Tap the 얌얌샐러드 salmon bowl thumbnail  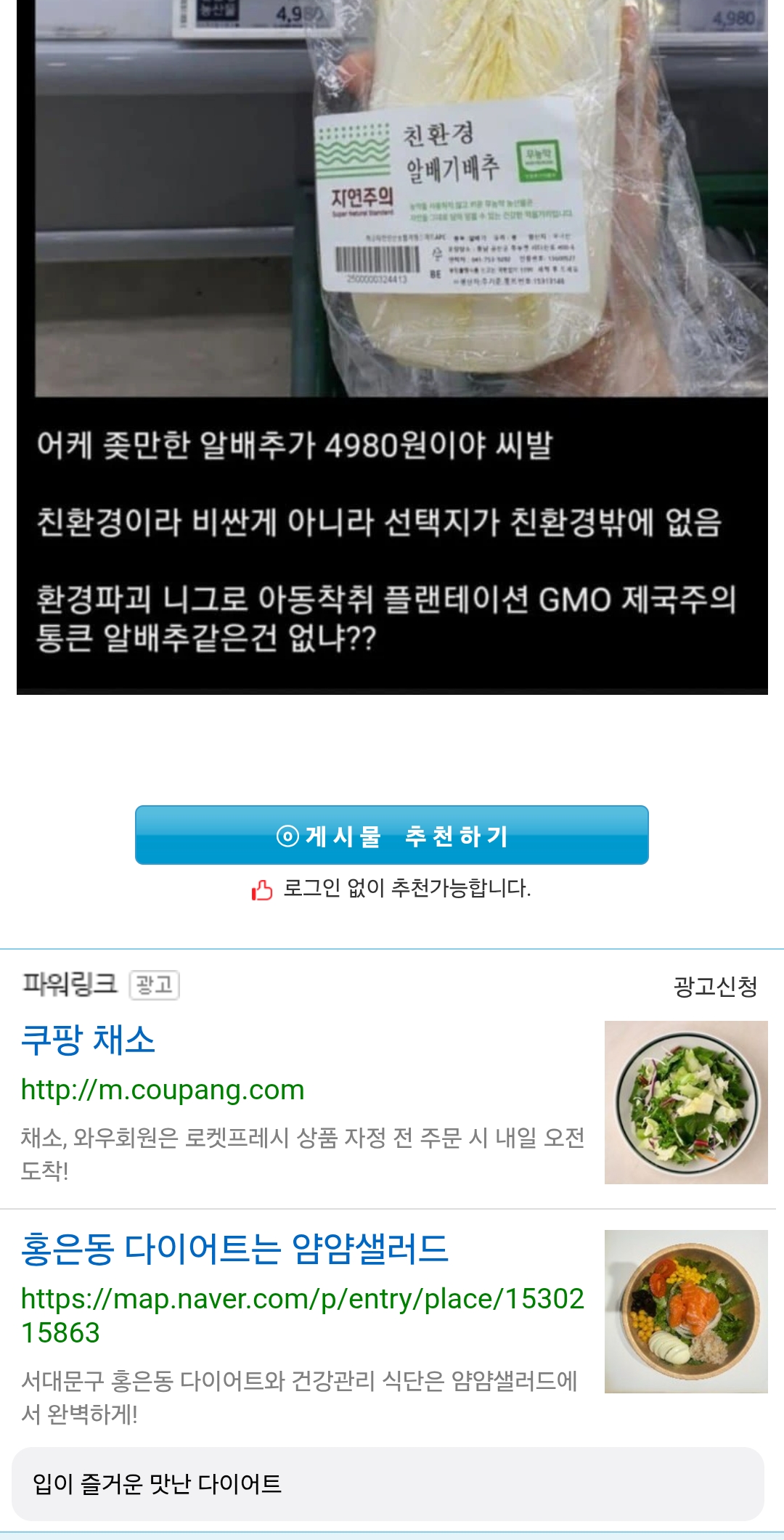pyautogui.click(x=686, y=1311)
